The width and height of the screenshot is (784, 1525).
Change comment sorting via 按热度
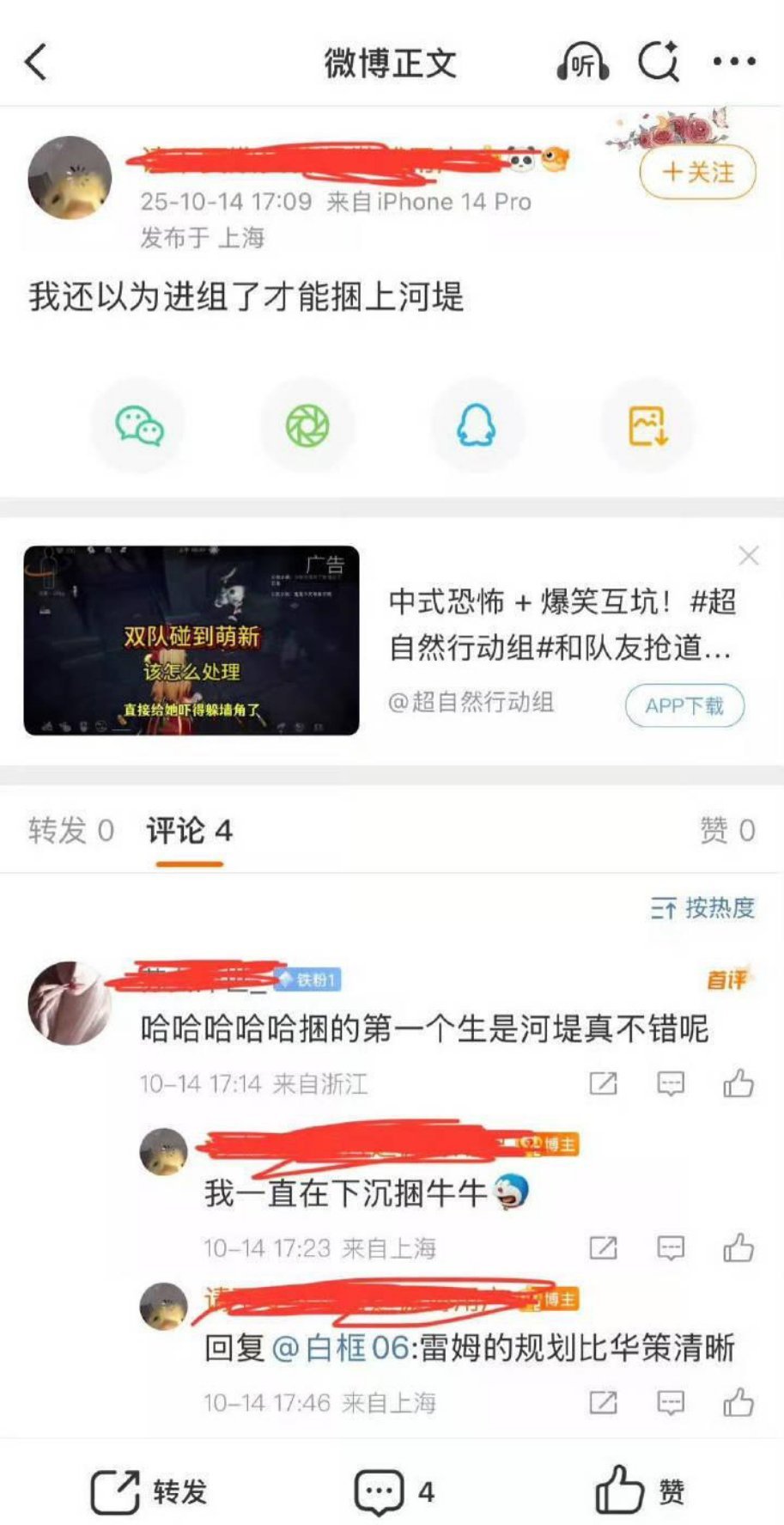click(702, 908)
